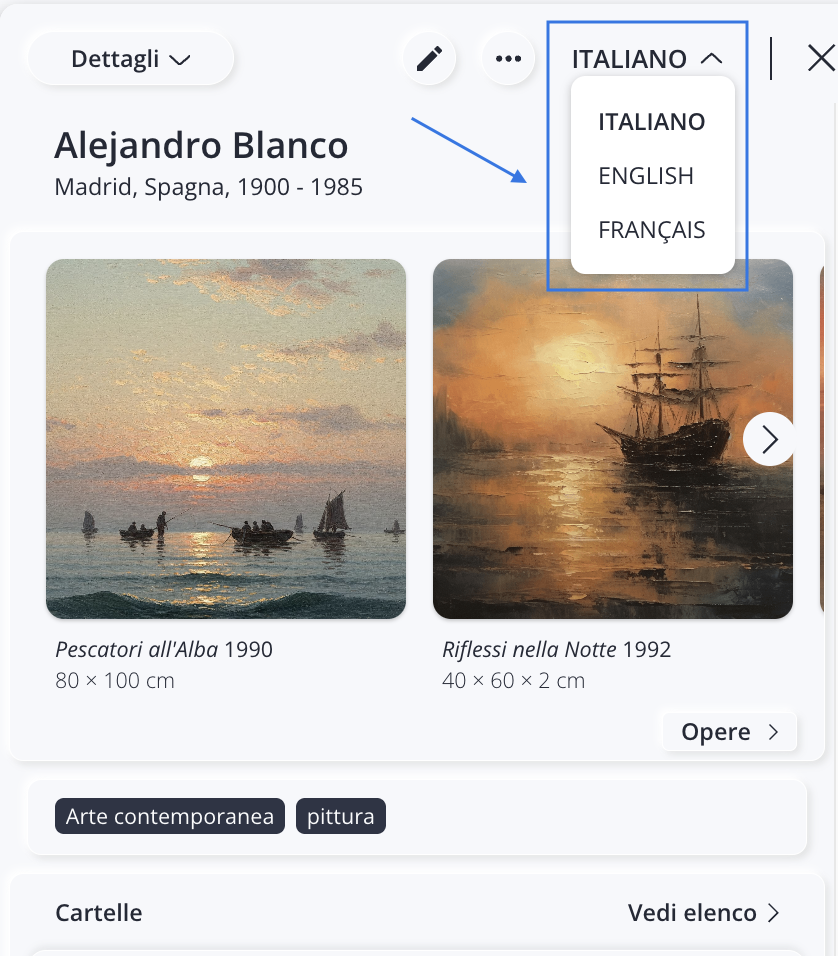838x956 pixels.
Task: Open Vedi elenco for Cartelle
Action: [x=703, y=913]
